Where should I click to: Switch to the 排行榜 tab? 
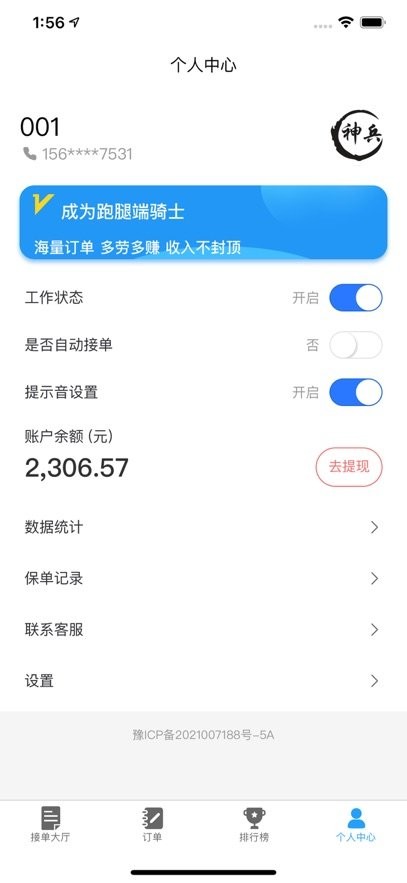[254, 824]
